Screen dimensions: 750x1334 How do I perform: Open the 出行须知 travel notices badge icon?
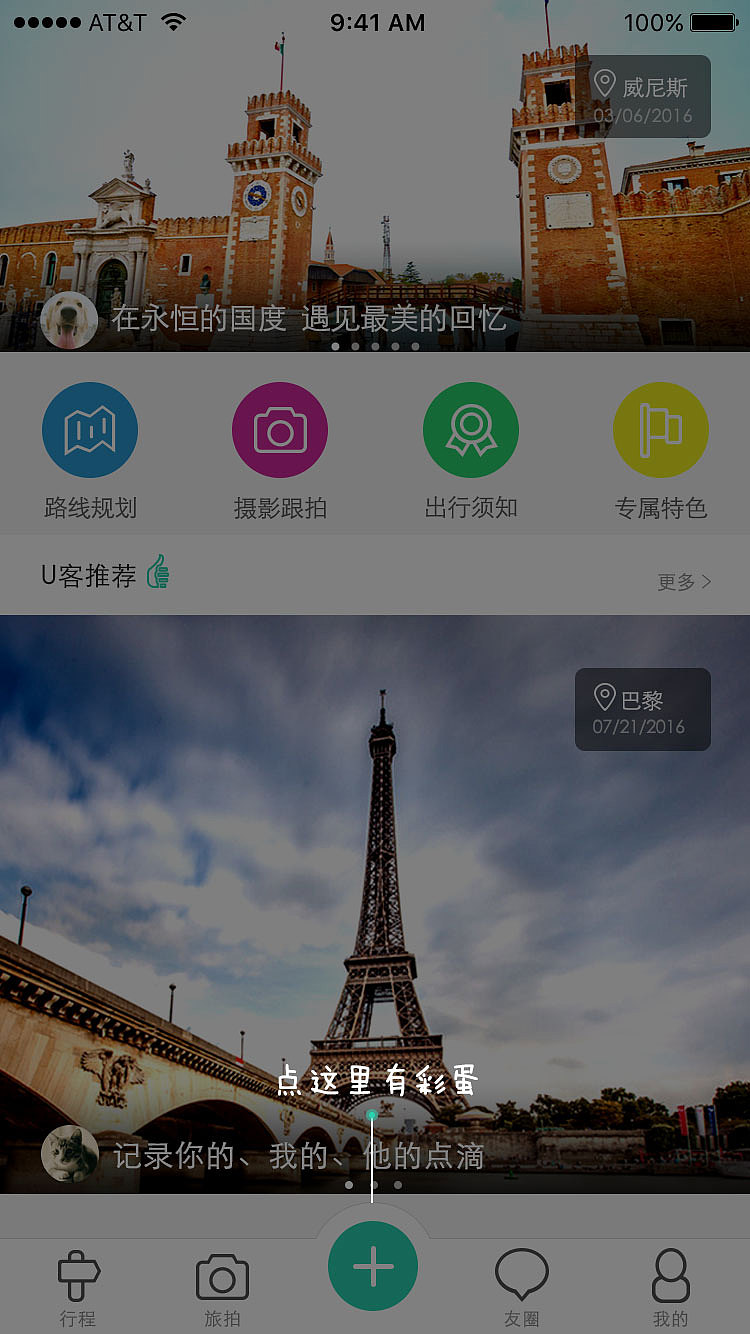(x=470, y=430)
